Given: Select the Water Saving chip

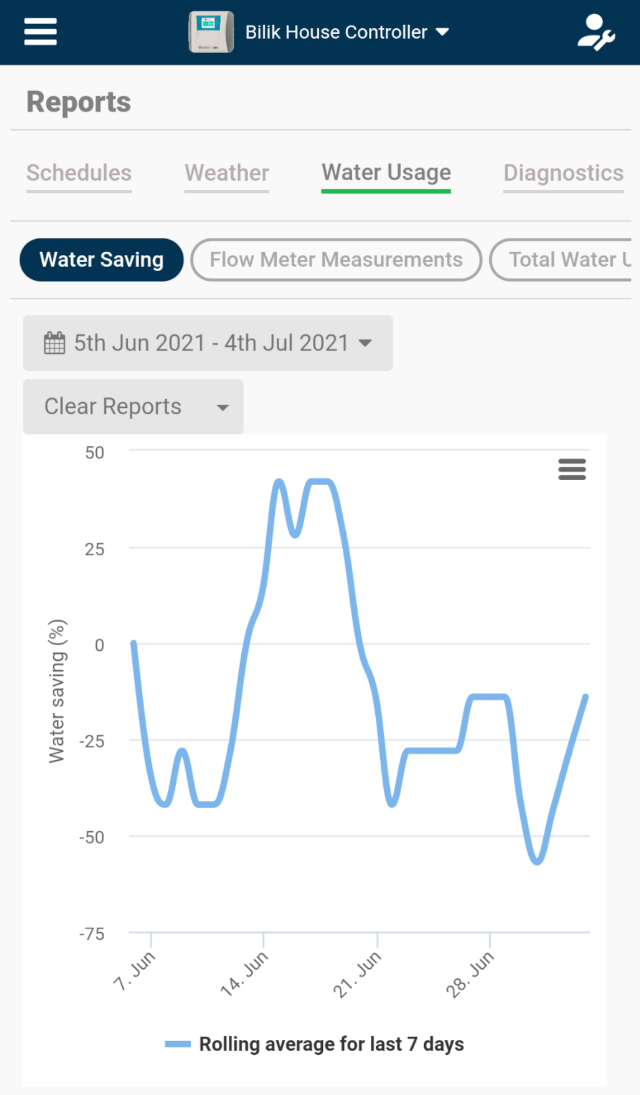Looking at the screenshot, I should tap(101, 260).
